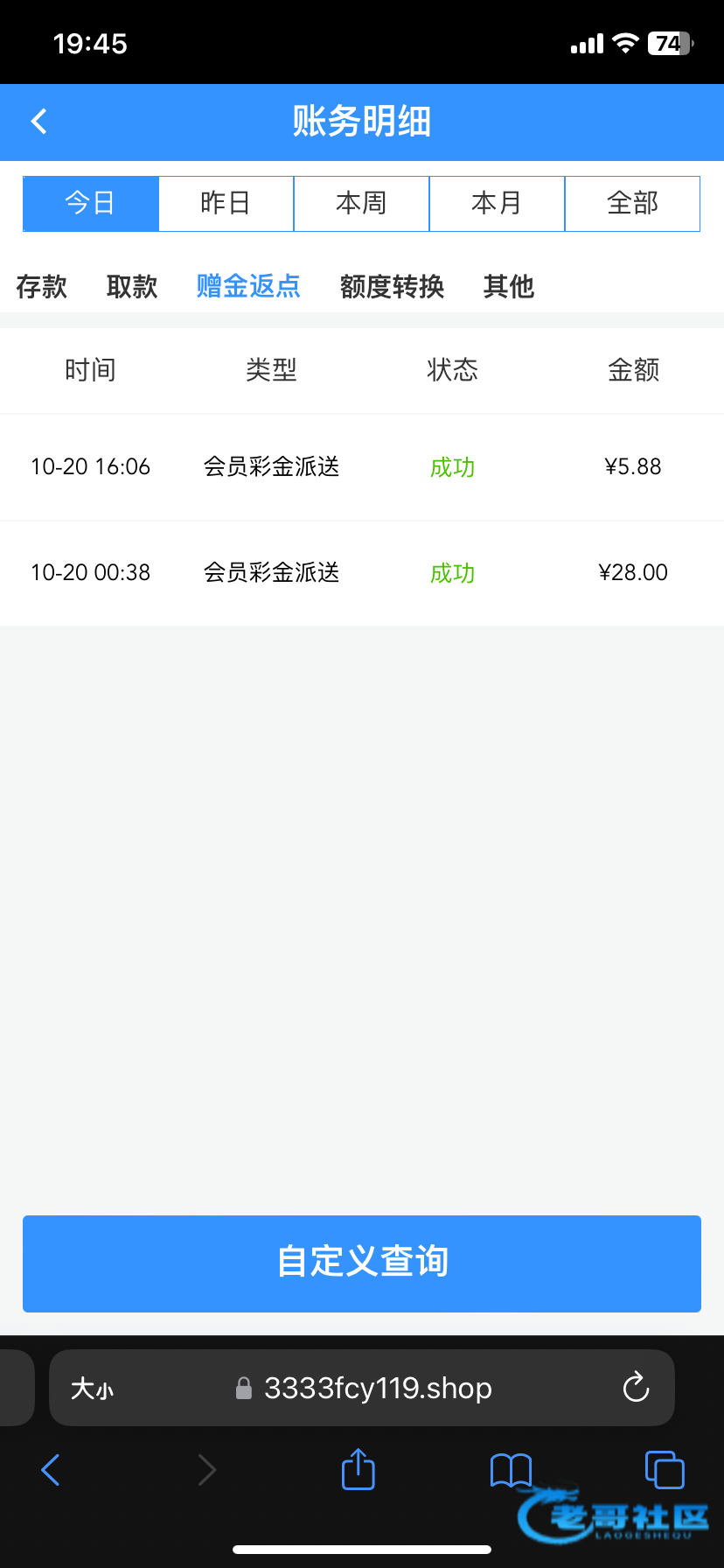Tap the 3333fcy119.shop address bar

pyautogui.click(x=376, y=1388)
